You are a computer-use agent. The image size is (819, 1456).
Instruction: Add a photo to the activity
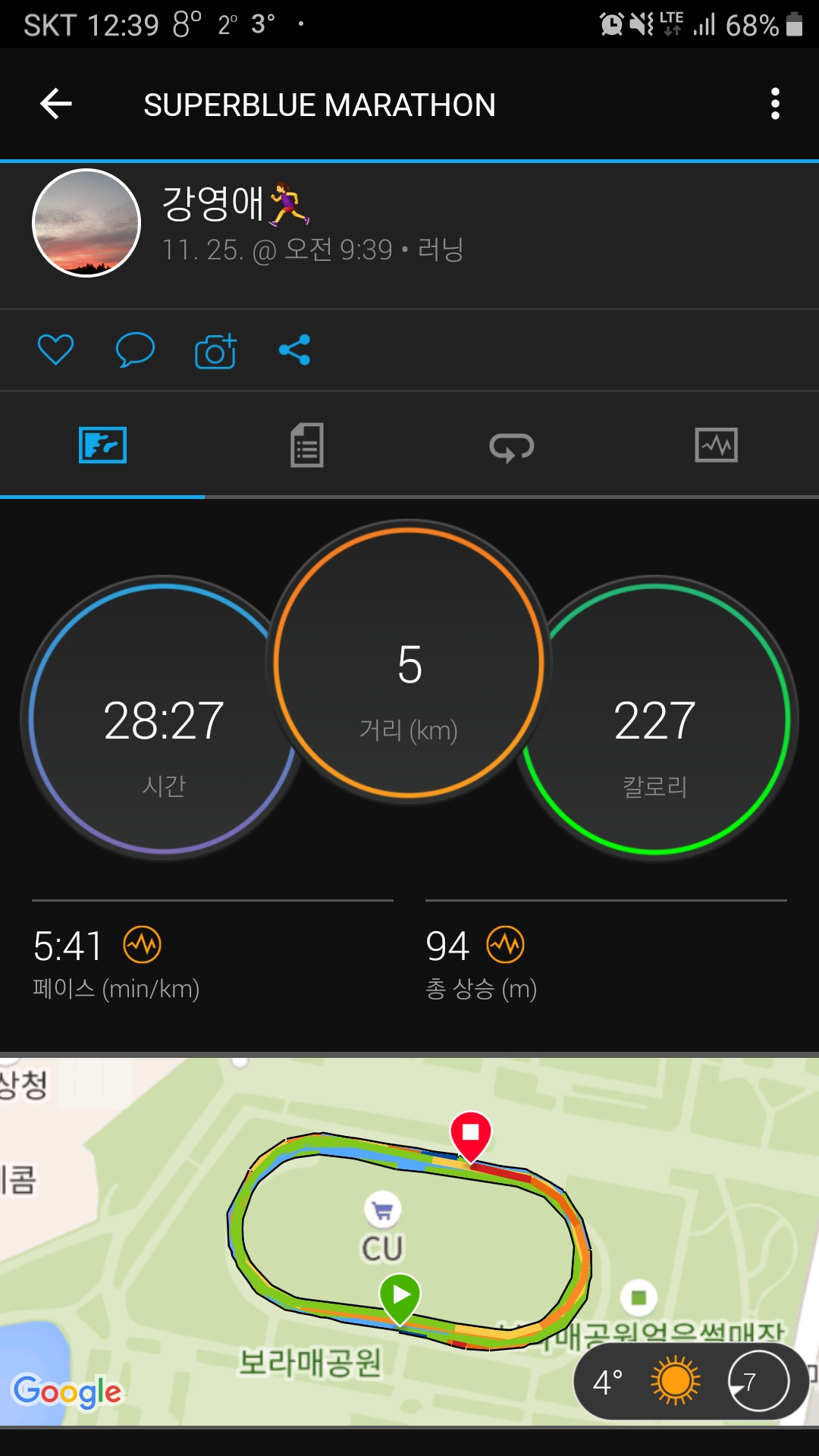point(215,351)
